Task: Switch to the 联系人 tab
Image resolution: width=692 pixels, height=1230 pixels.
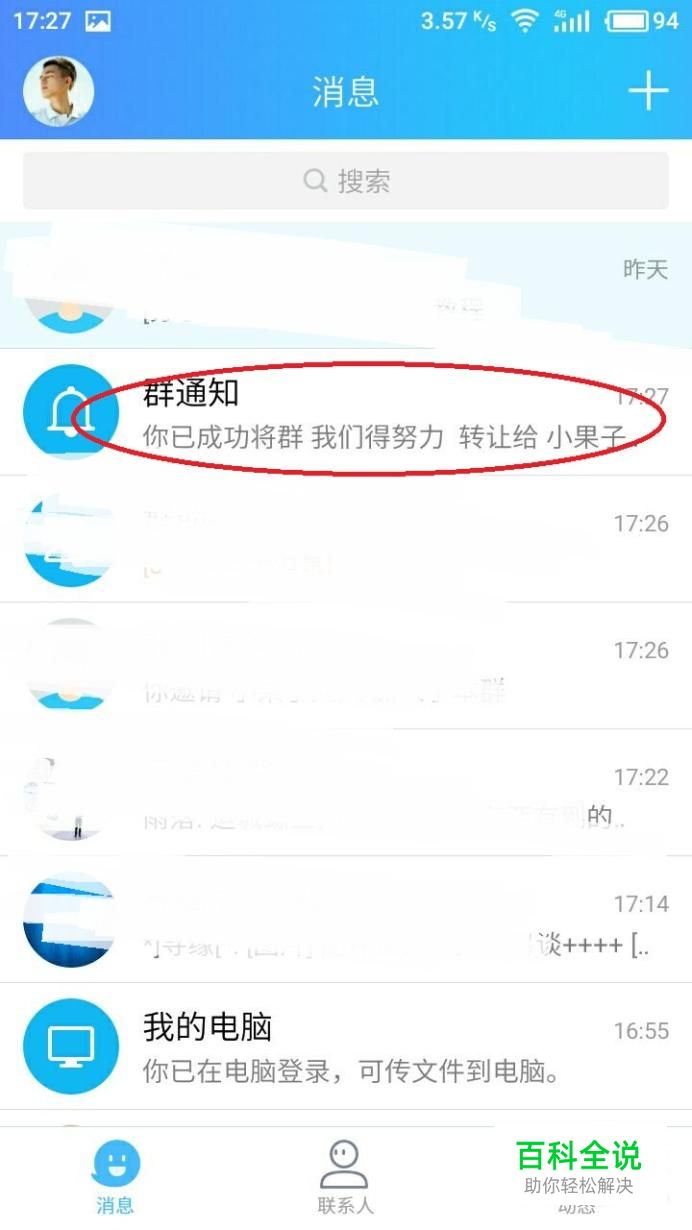Action: (x=345, y=1178)
